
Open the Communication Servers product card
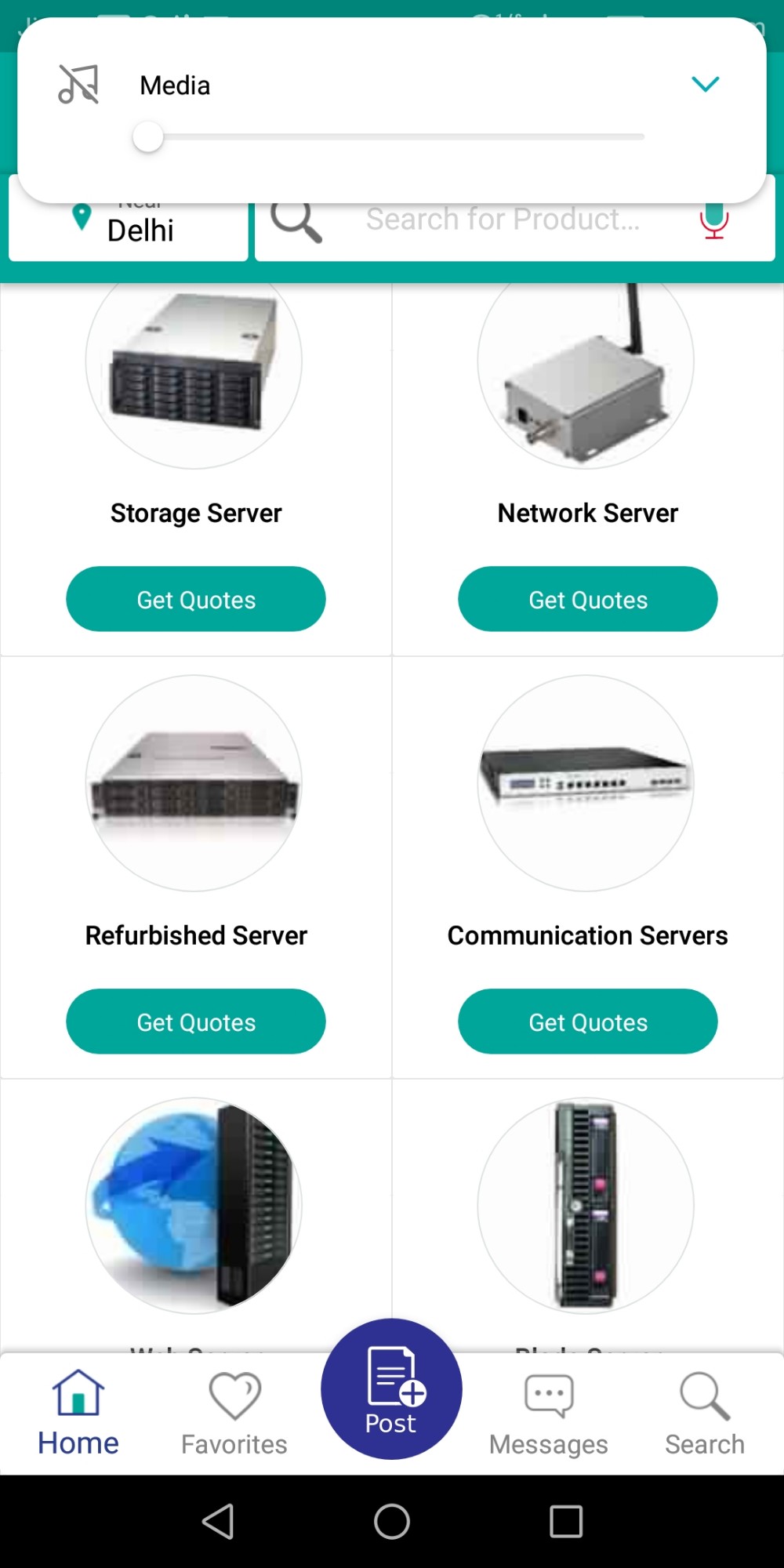586,784
